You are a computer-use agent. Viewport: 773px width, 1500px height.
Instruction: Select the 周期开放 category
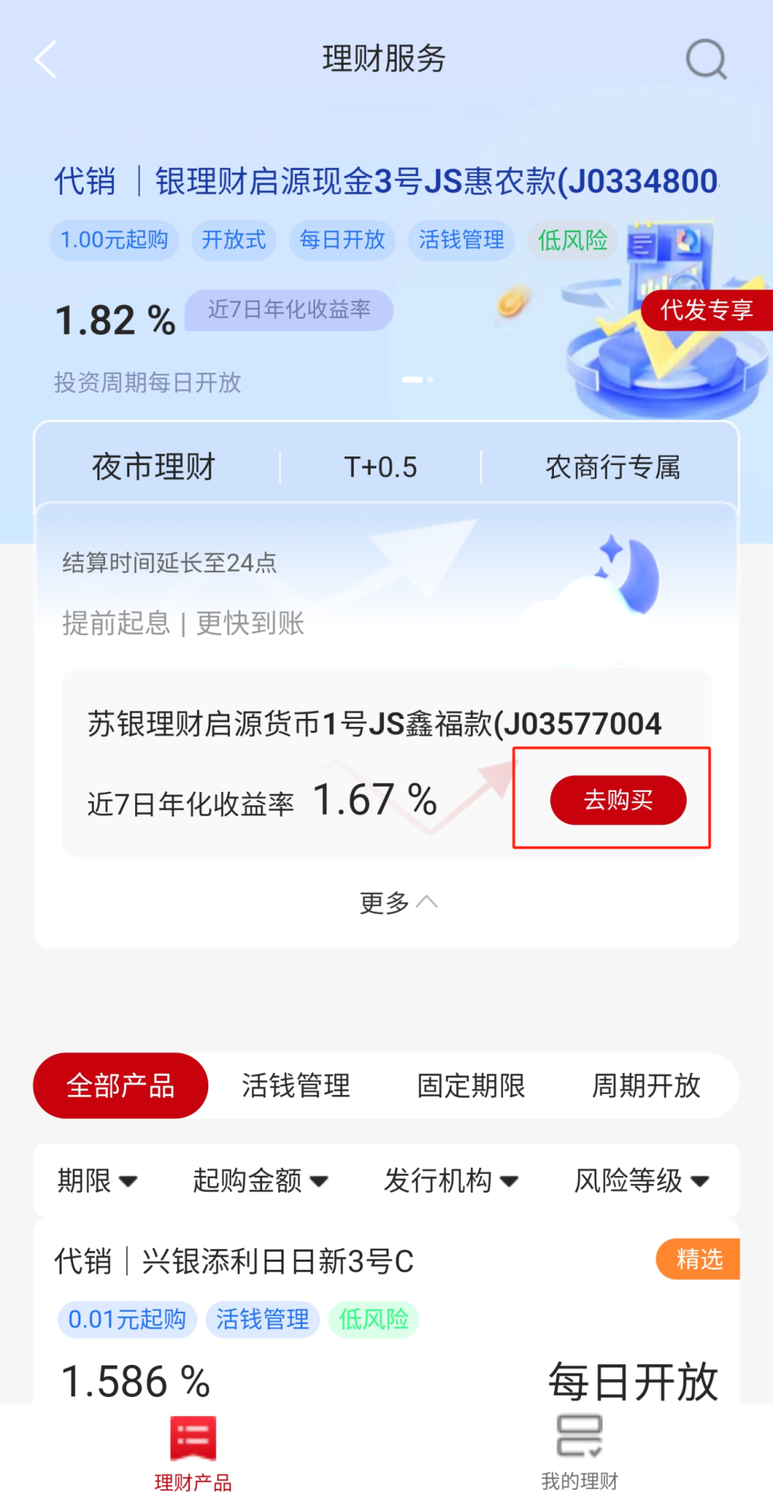646,1085
